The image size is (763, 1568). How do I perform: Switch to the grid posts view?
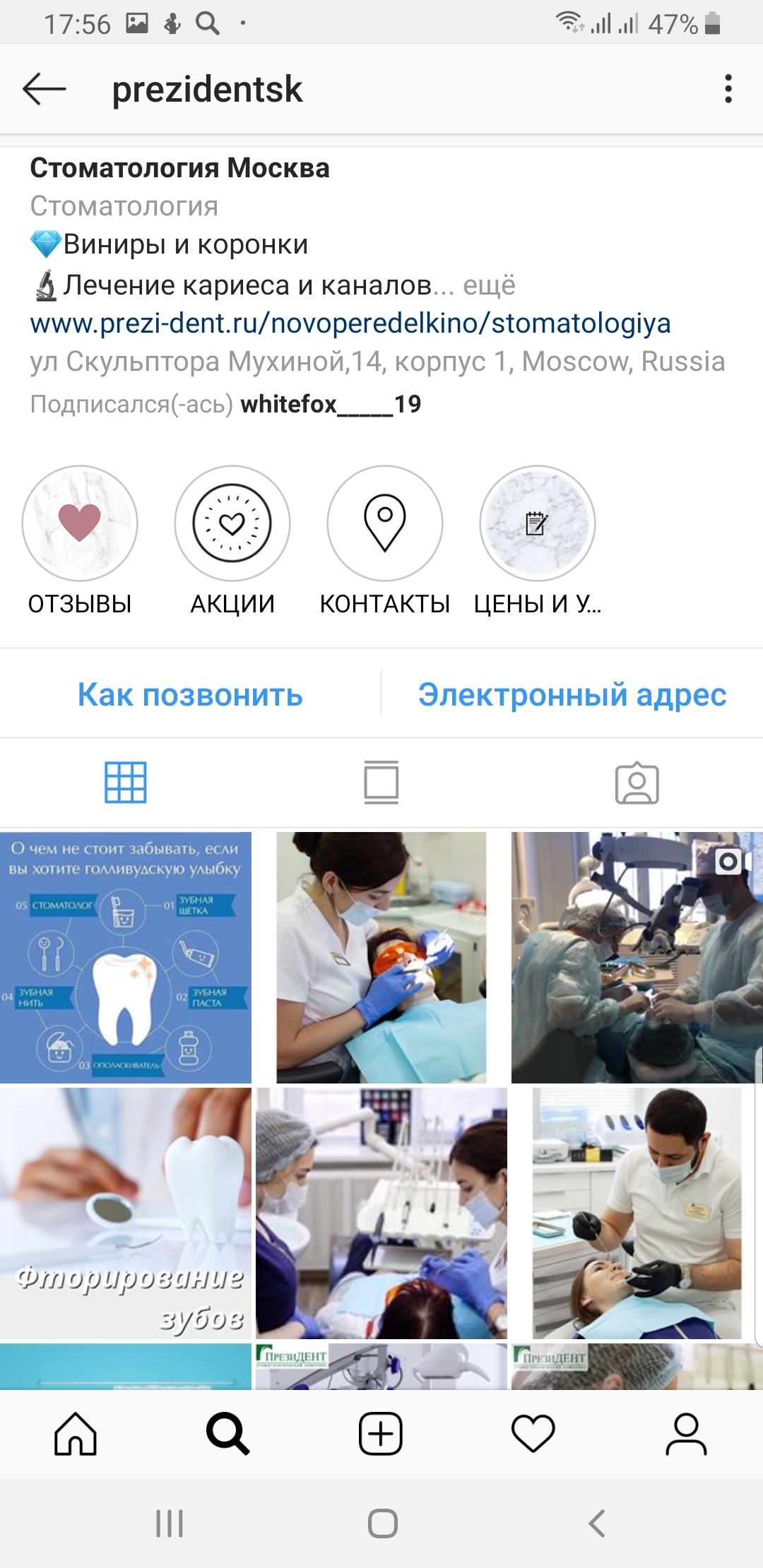126,783
